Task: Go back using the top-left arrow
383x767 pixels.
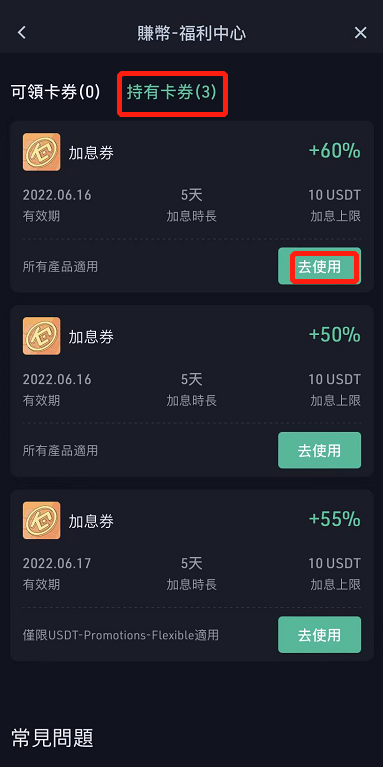Action: click(22, 33)
